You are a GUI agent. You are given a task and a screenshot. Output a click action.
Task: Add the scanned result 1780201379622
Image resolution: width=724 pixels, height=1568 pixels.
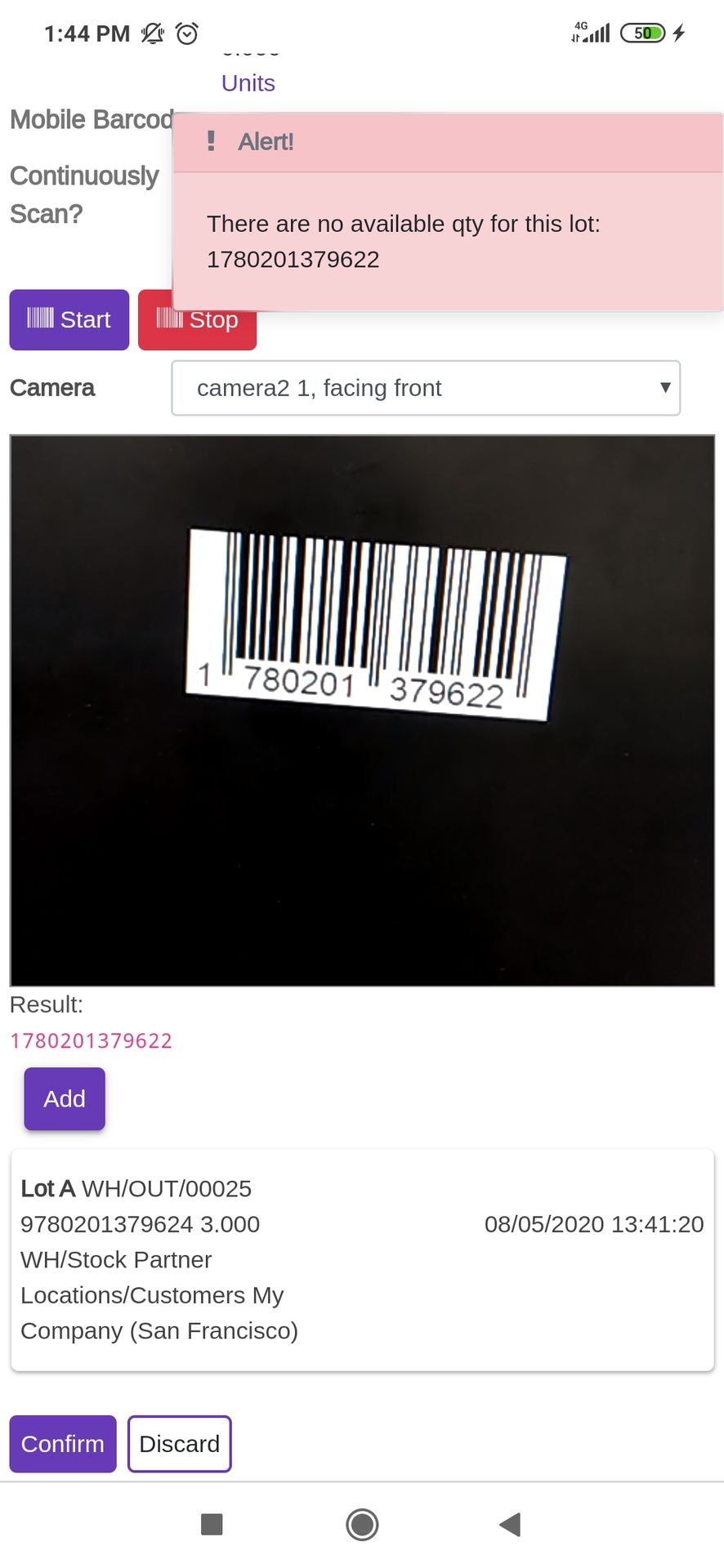tap(65, 1098)
